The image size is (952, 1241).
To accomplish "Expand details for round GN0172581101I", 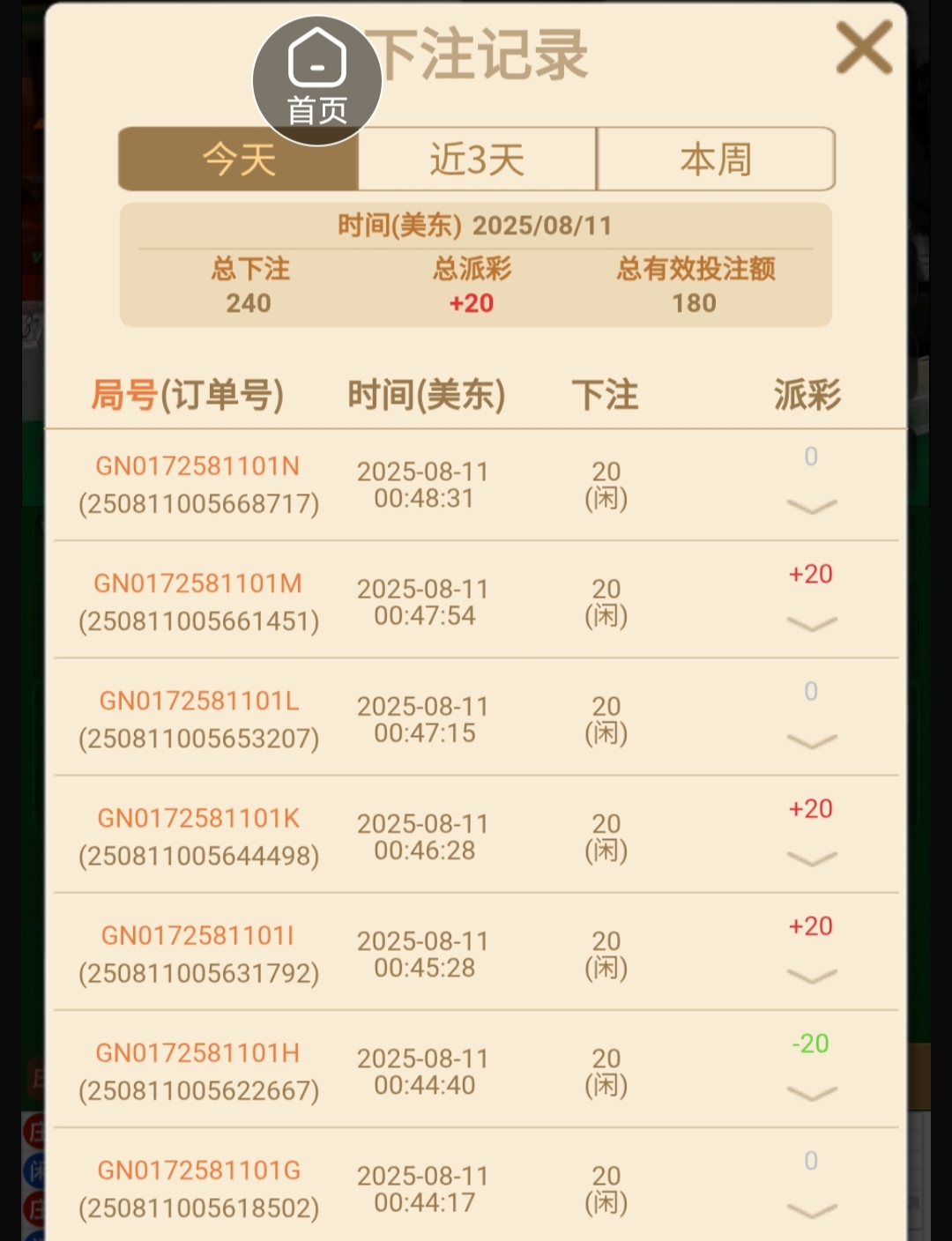I will (x=811, y=976).
